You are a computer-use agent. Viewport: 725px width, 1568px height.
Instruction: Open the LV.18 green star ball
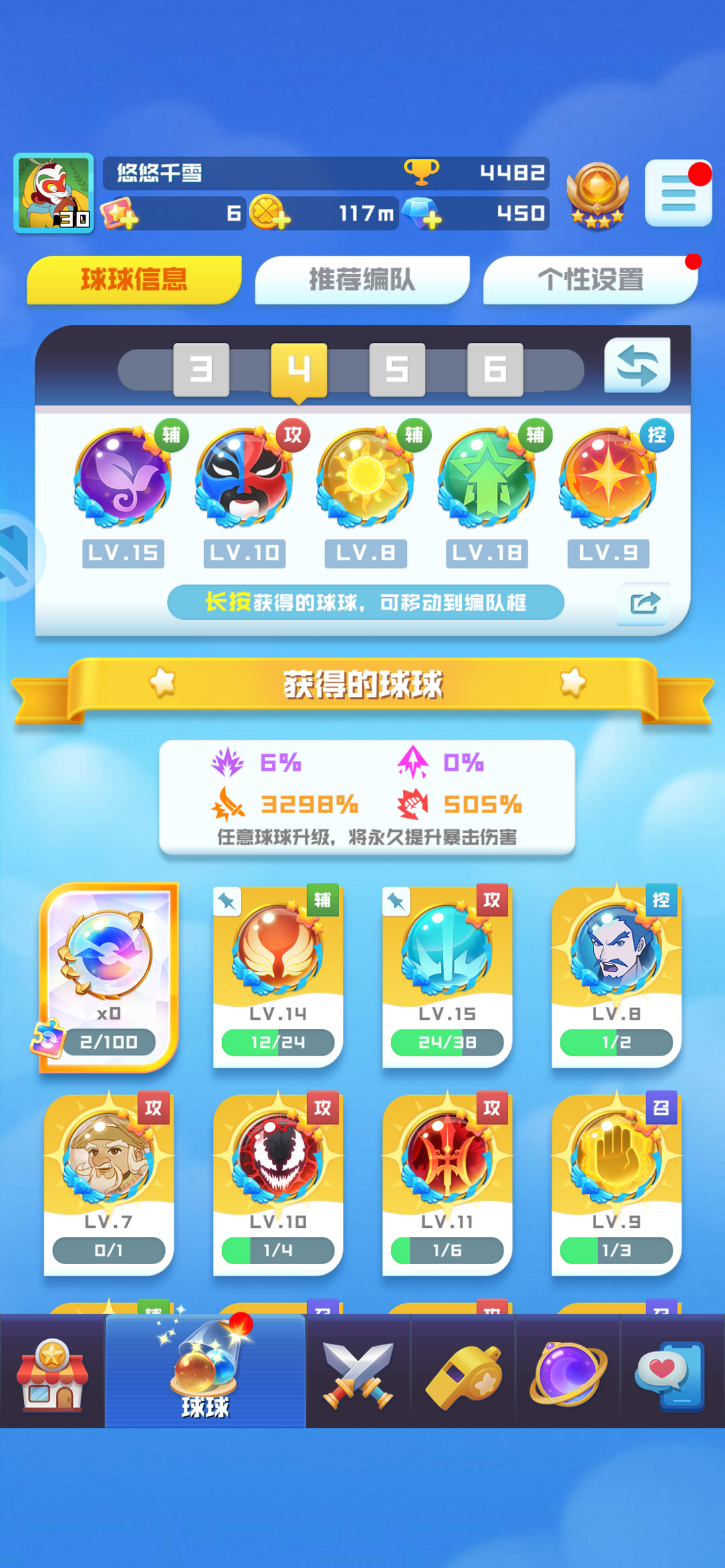pyautogui.click(x=487, y=478)
